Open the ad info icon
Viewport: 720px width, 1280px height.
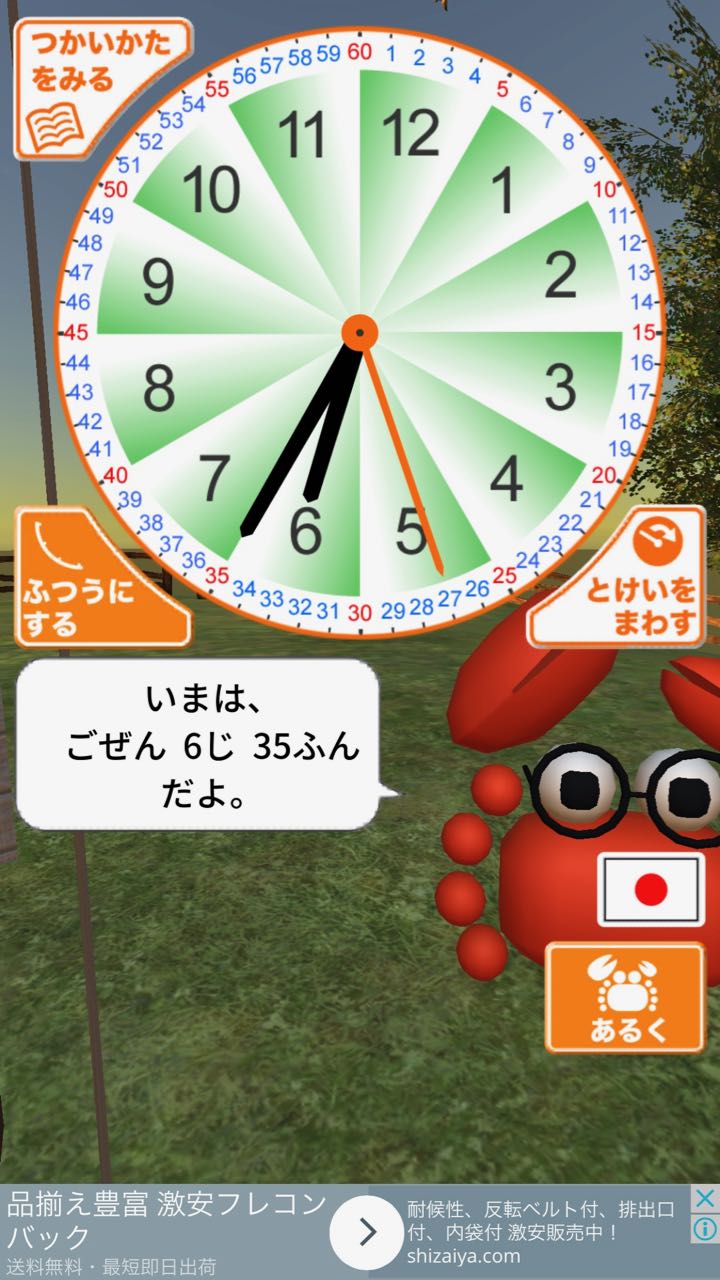(x=705, y=1228)
